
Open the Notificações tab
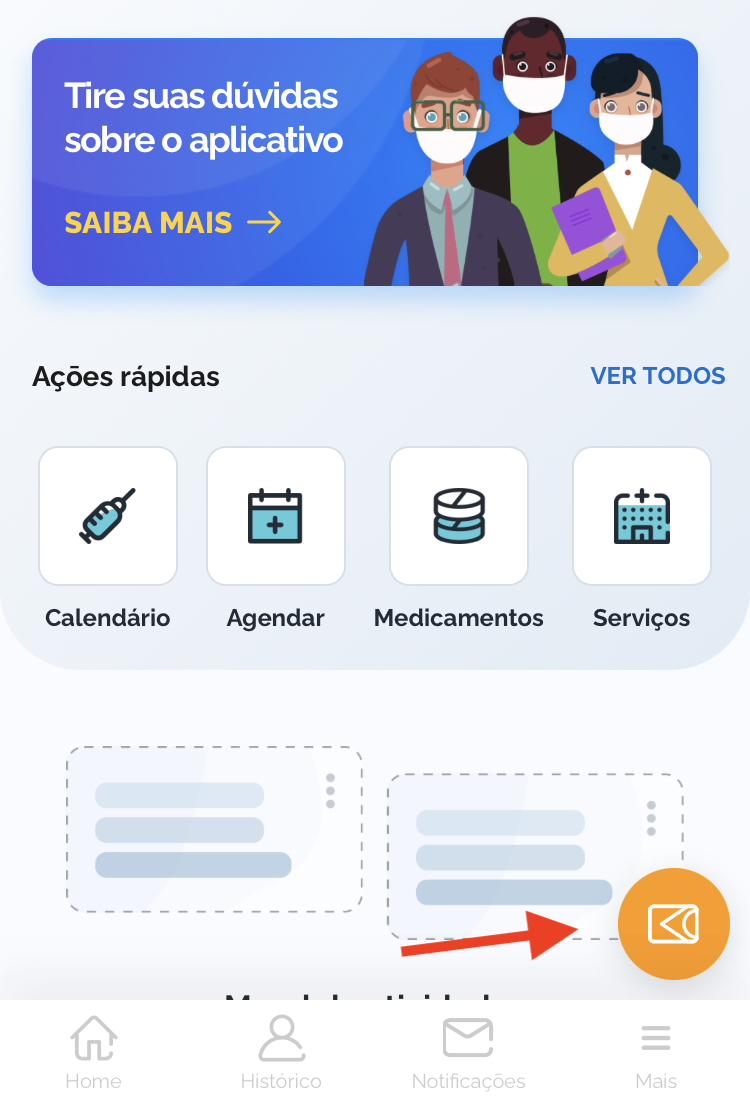(468, 1052)
